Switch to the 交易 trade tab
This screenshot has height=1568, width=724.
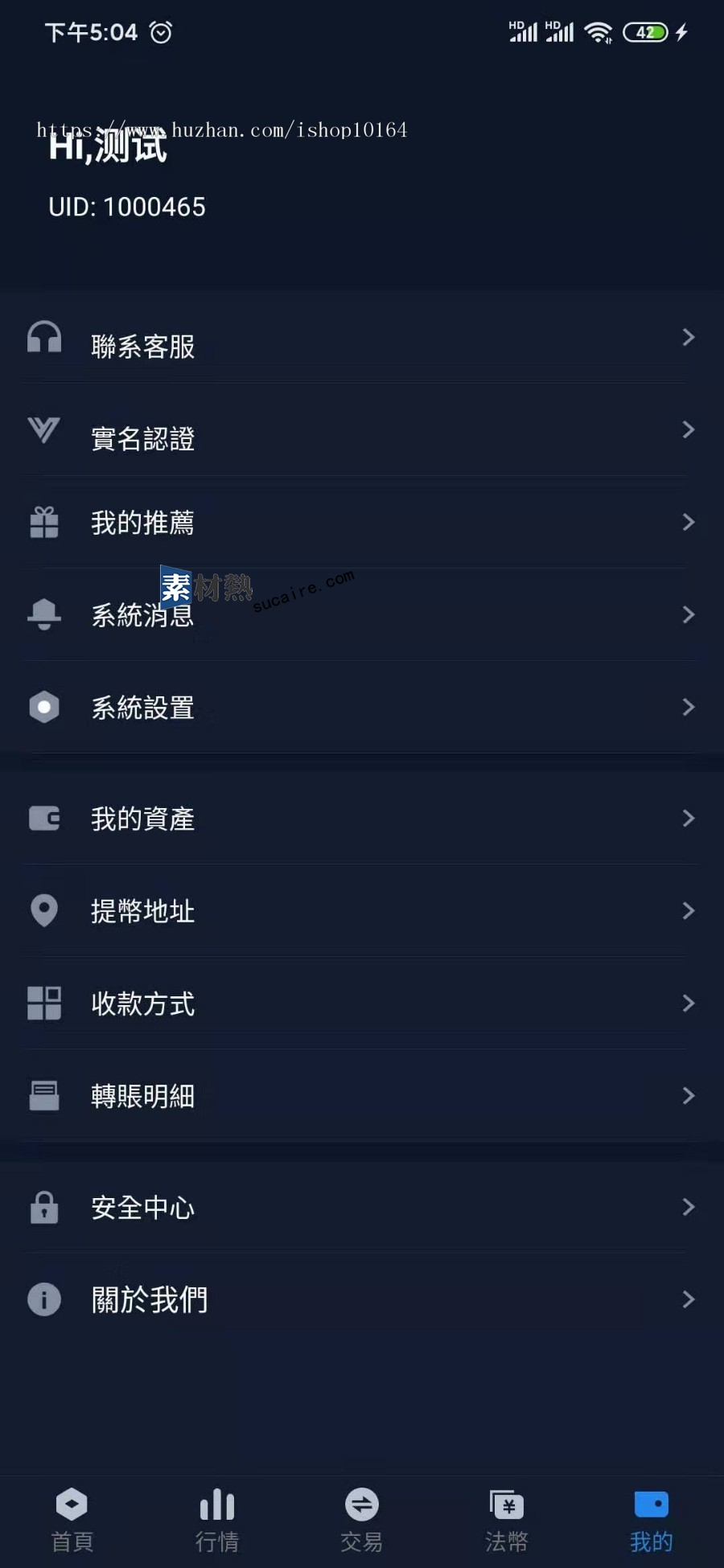click(x=362, y=1521)
